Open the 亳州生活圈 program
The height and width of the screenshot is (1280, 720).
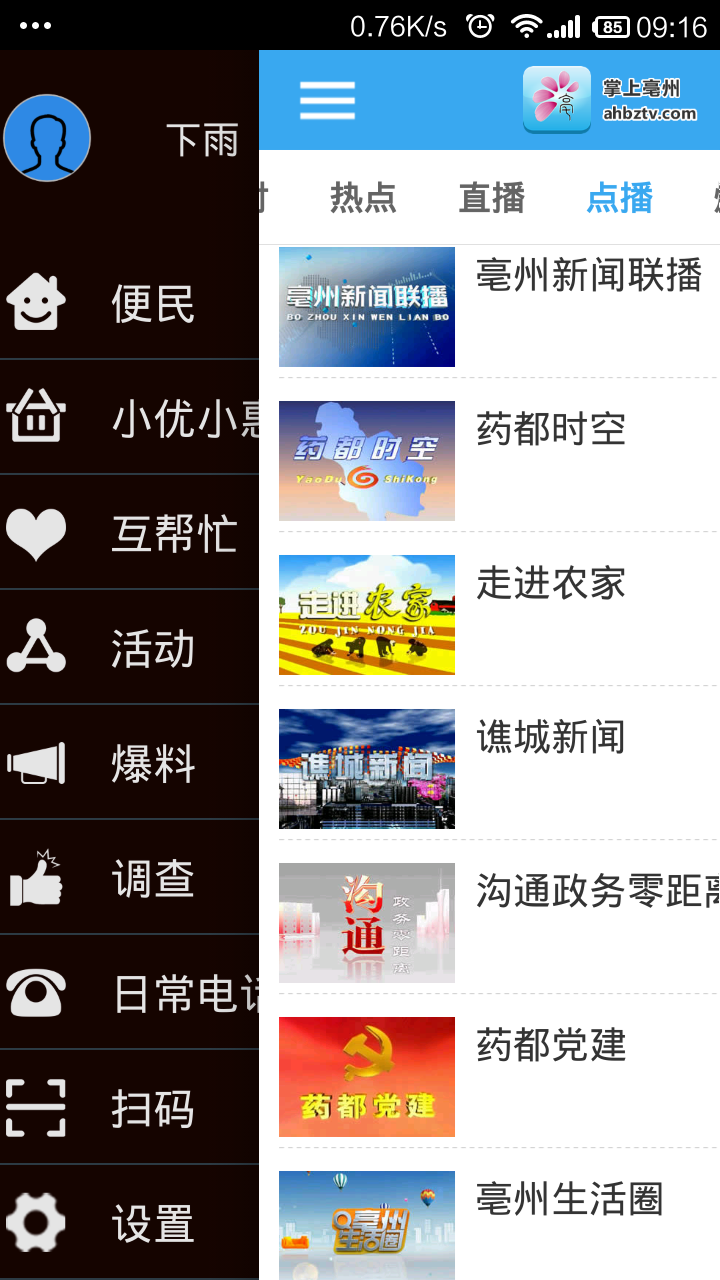coord(497,1222)
